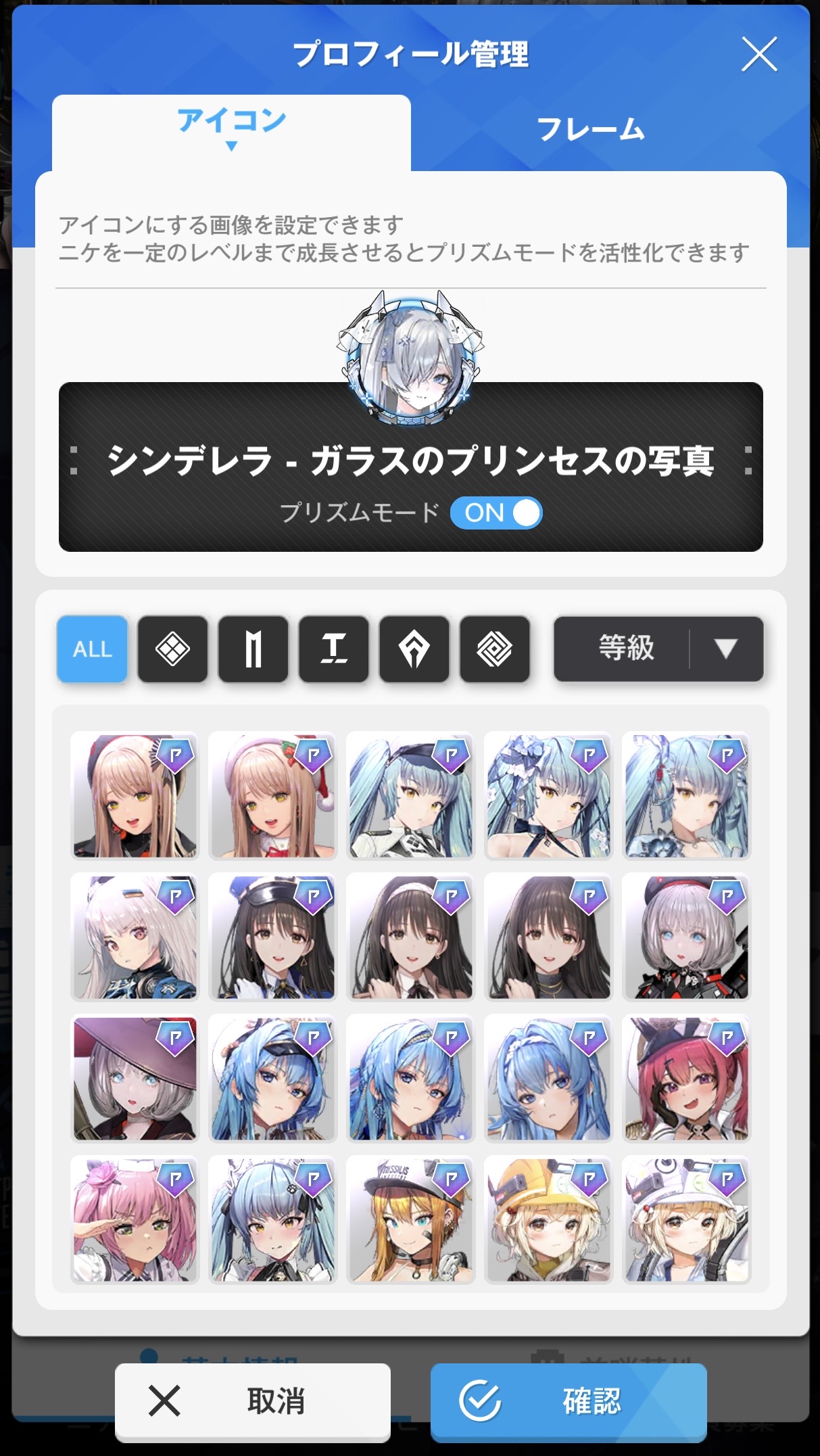820x1456 pixels.
Task: Cancel with the 取消 button
Action: click(252, 1400)
